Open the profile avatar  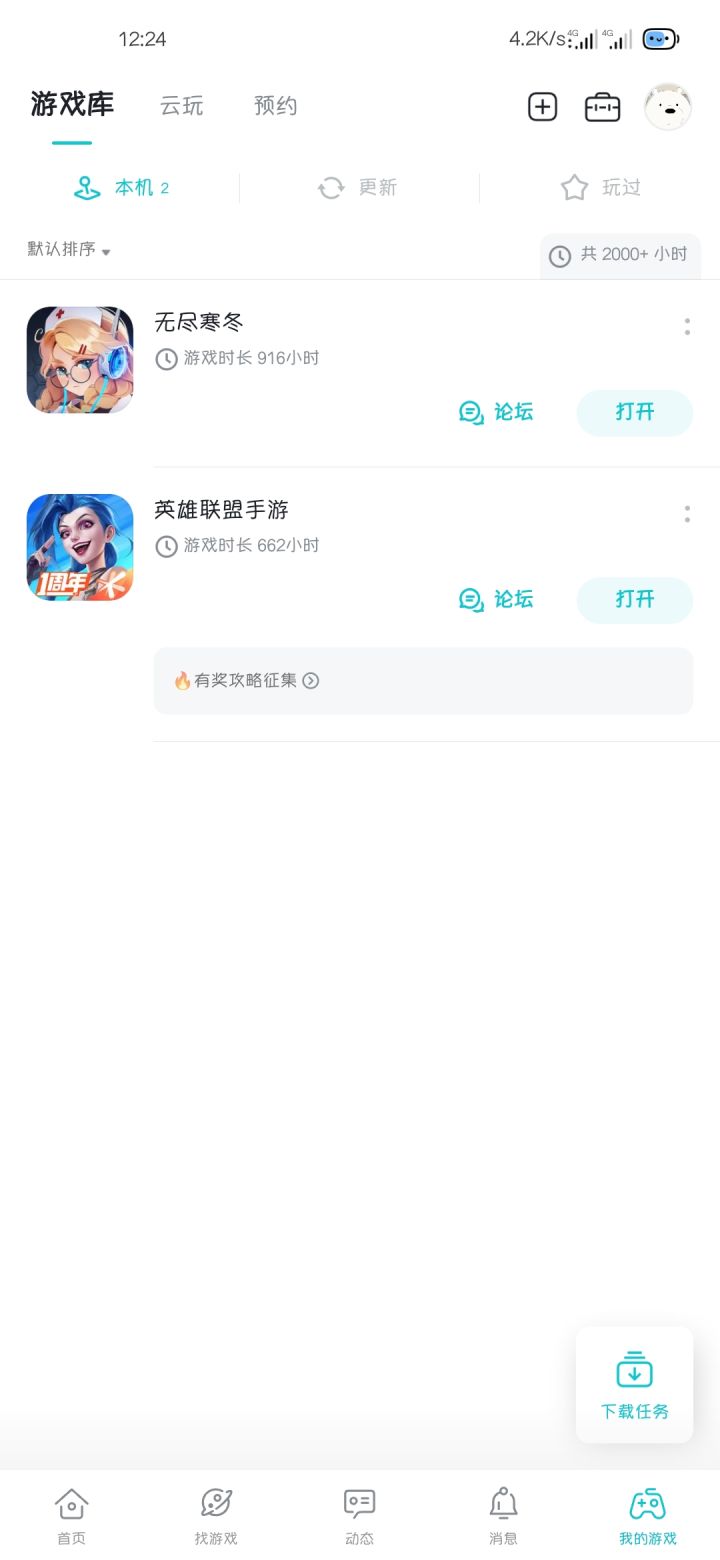click(x=667, y=107)
